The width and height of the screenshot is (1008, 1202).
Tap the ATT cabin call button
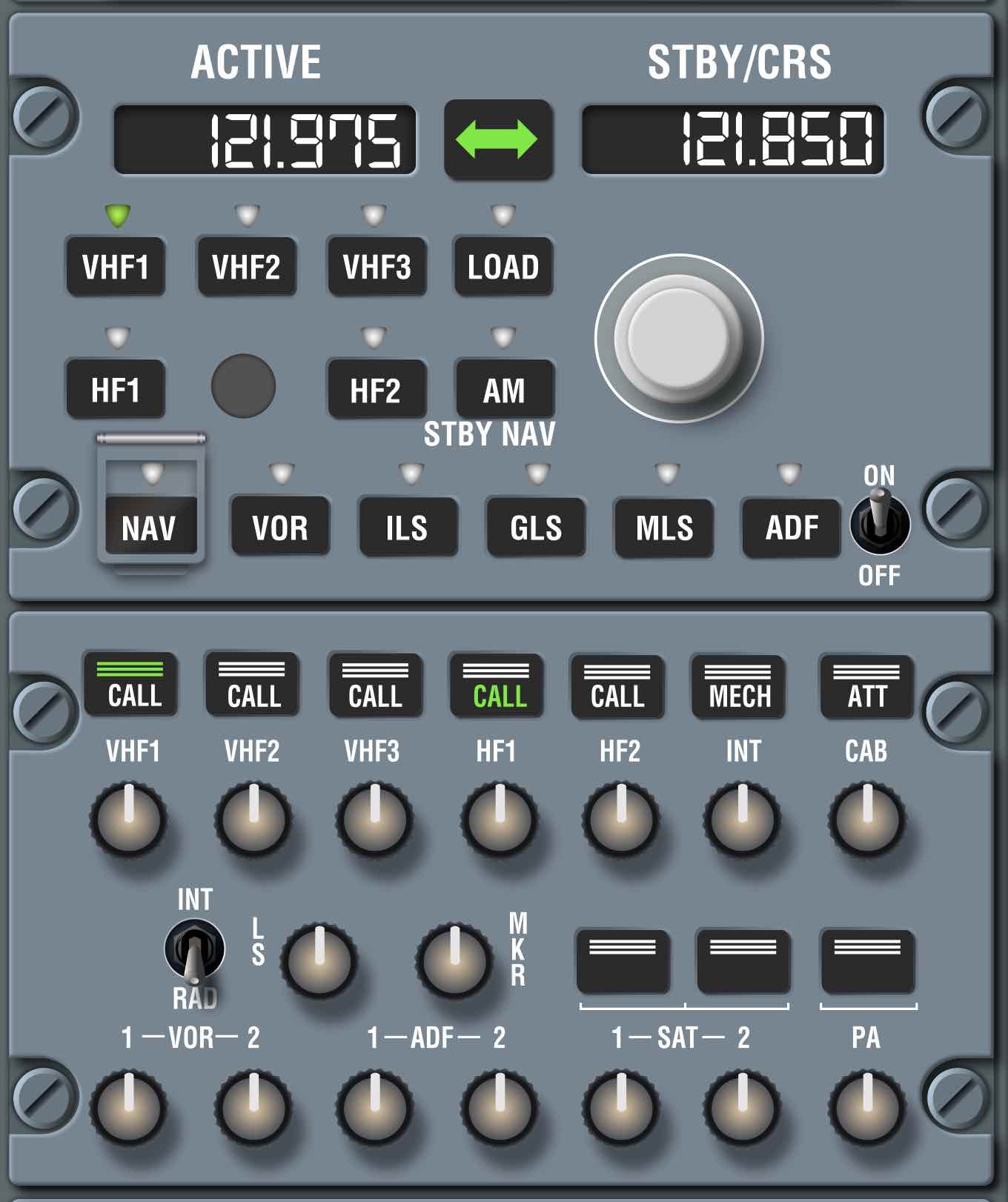[866, 687]
